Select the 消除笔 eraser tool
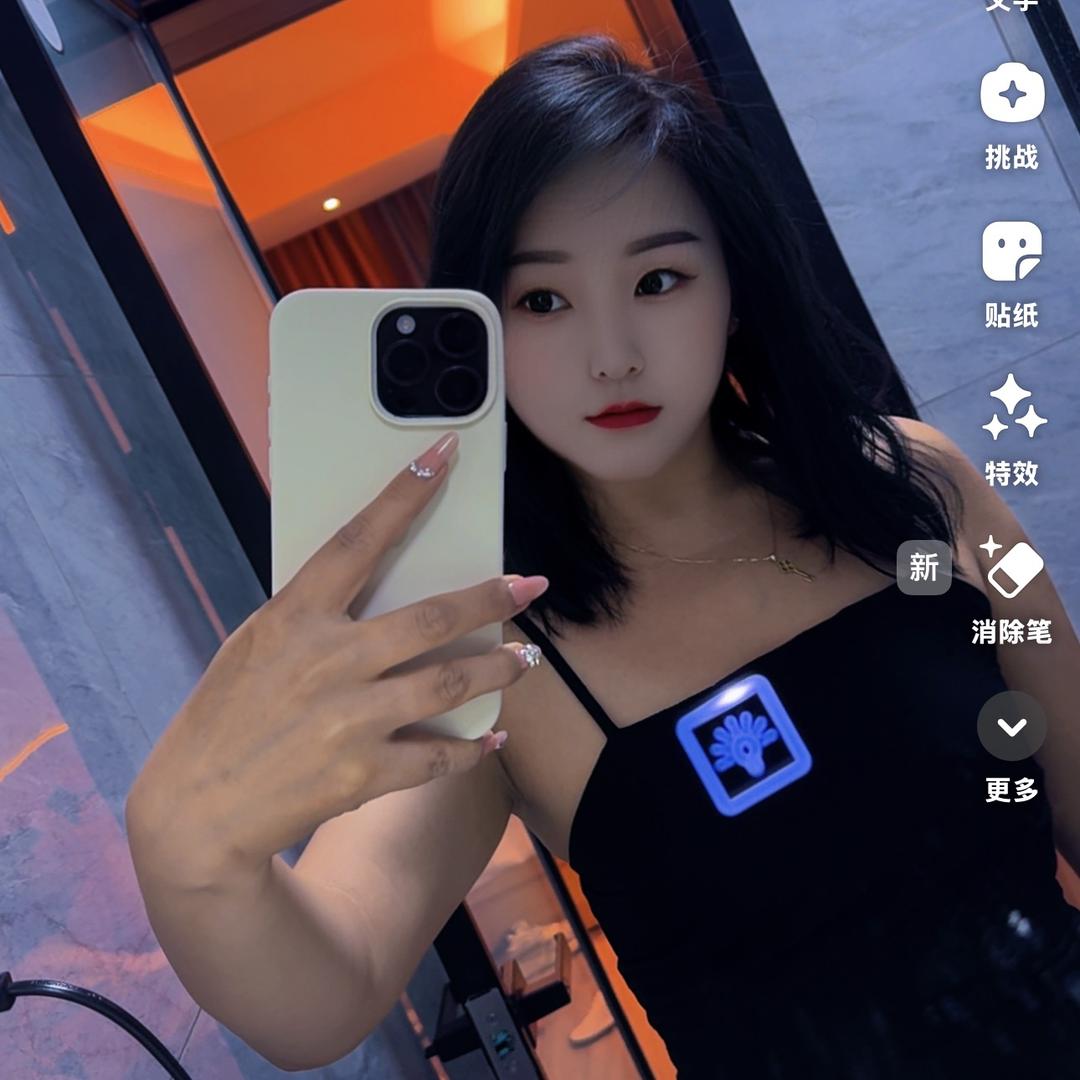Screen dimensions: 1080x1080 click(1012, 568)
